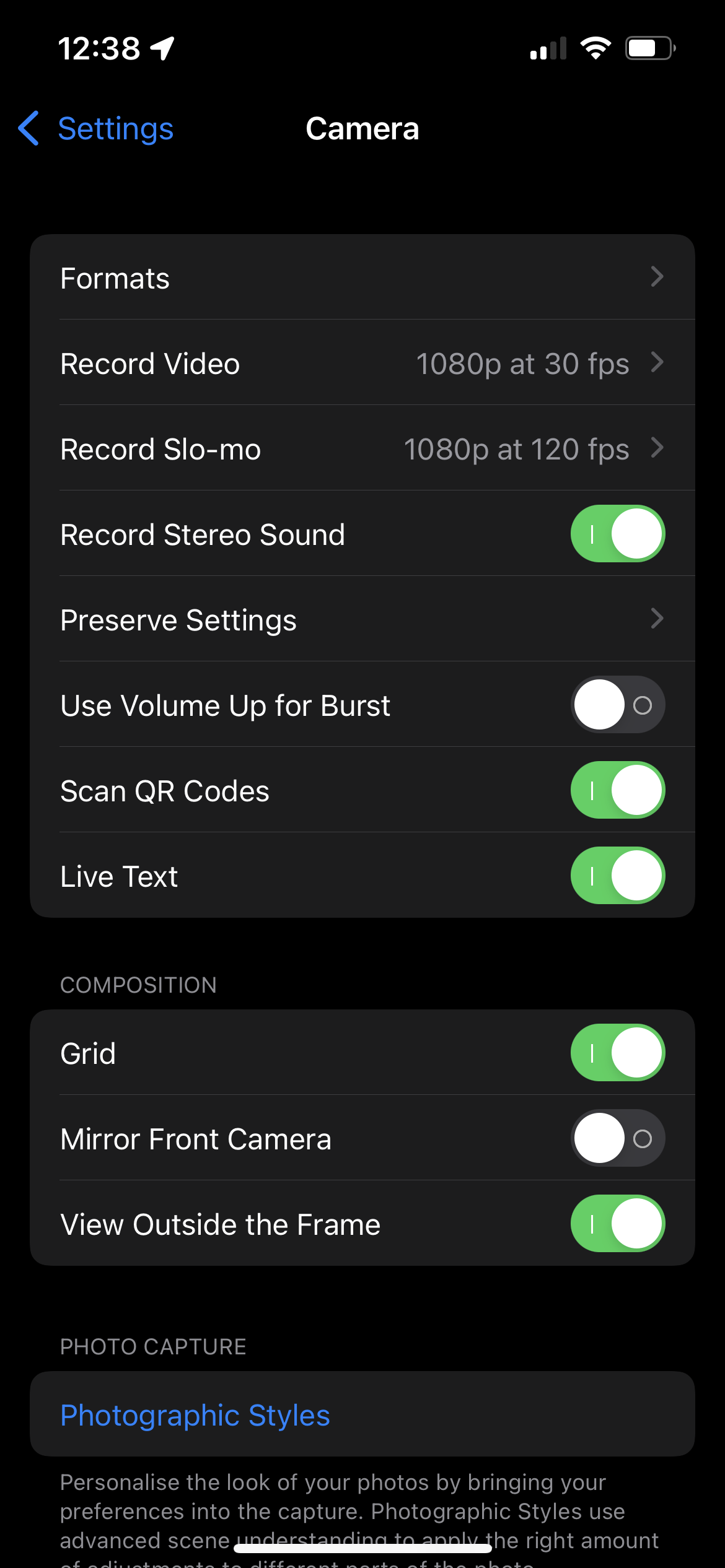Enable Use Volume Up for Burst
This screenshot has height=1568, width=725.
(617, 705)
